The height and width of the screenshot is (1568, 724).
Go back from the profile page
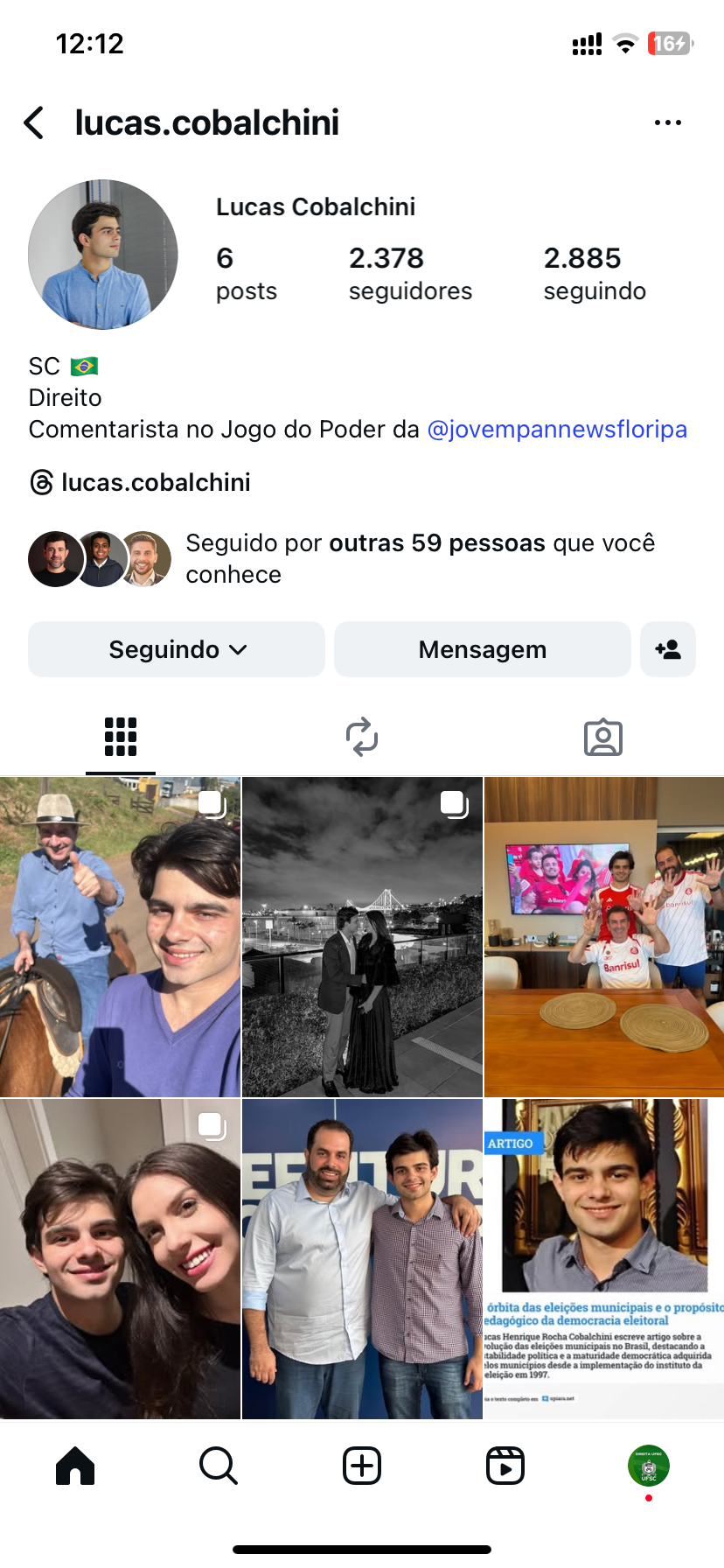tap(35, 123)
